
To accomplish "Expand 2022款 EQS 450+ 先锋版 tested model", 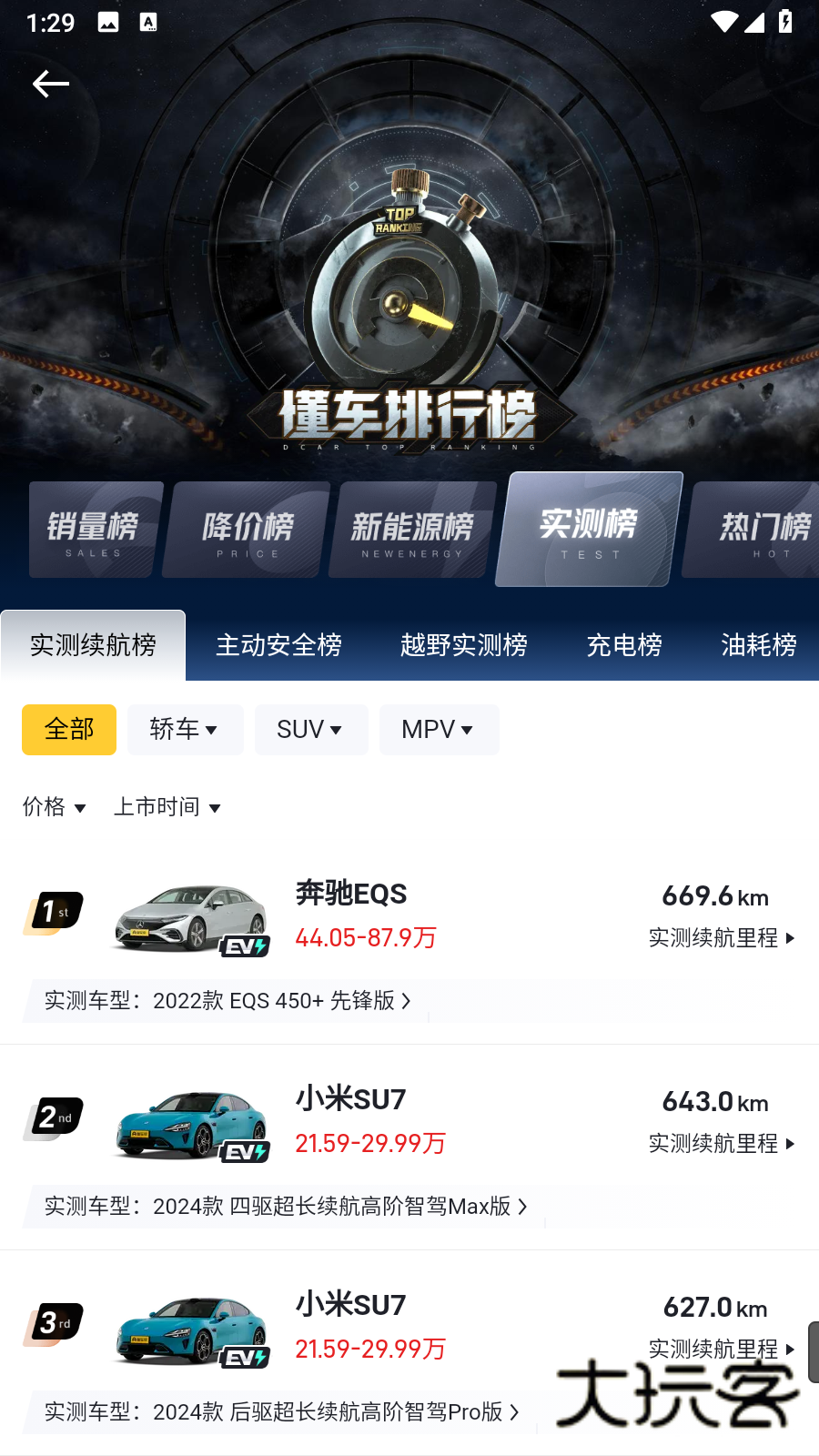I will (x=226, y=1000).
